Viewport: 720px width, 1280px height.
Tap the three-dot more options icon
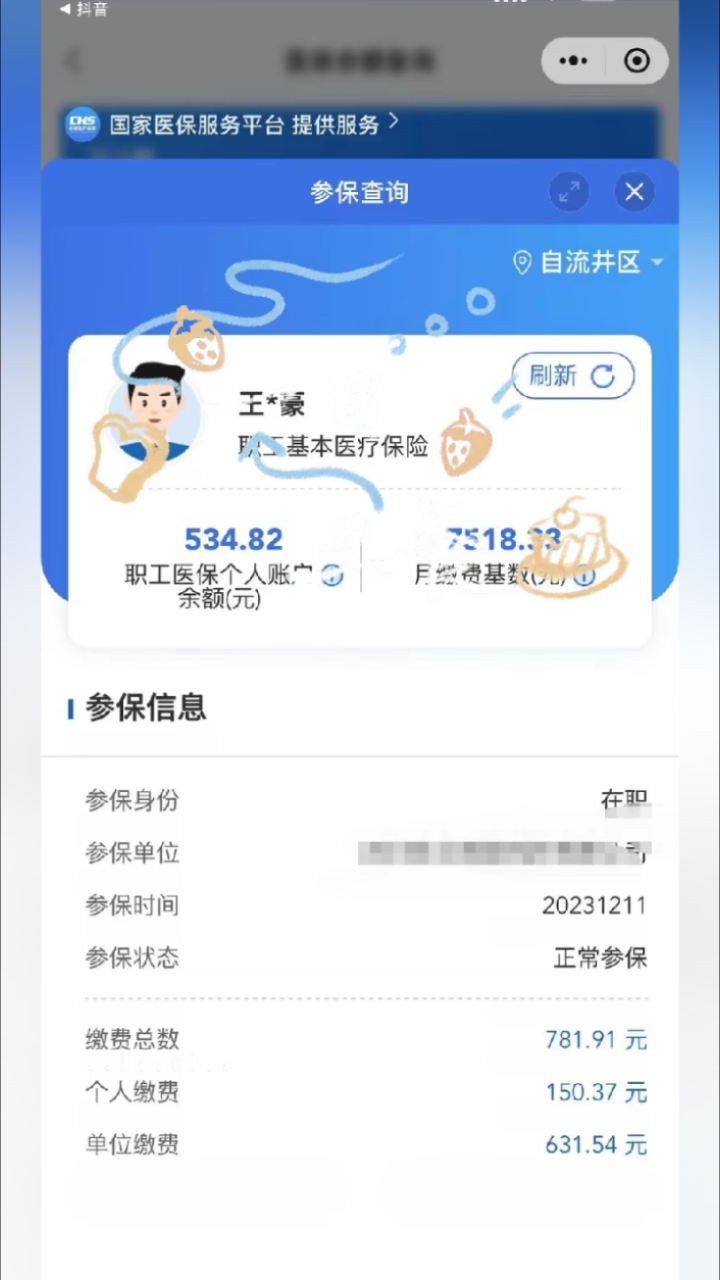pyautogui.click(x=573, y=61)
